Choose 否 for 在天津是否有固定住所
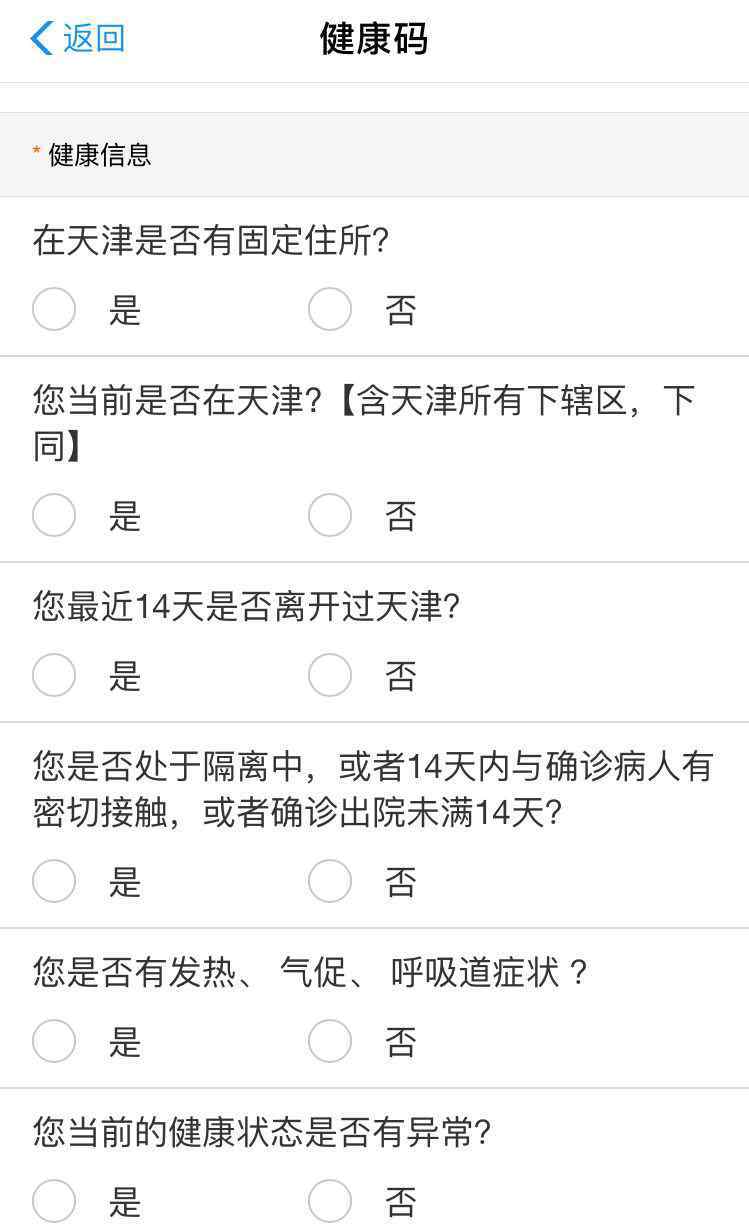Screen dimensions: 749x1224 click(330, 309)
